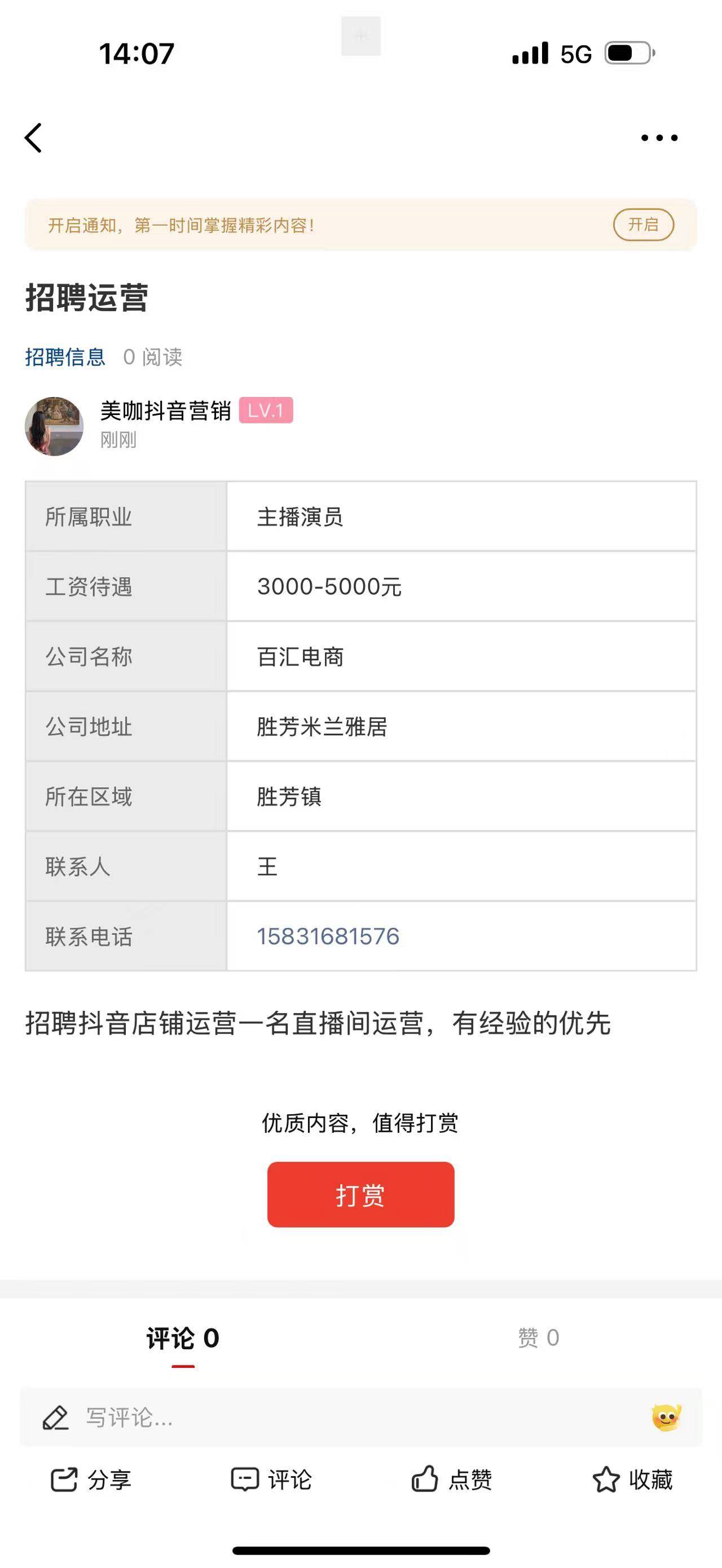Focus the 写评论 comment input field
The height and width of the screenshot is (1568, 722).
[341, 1417]
